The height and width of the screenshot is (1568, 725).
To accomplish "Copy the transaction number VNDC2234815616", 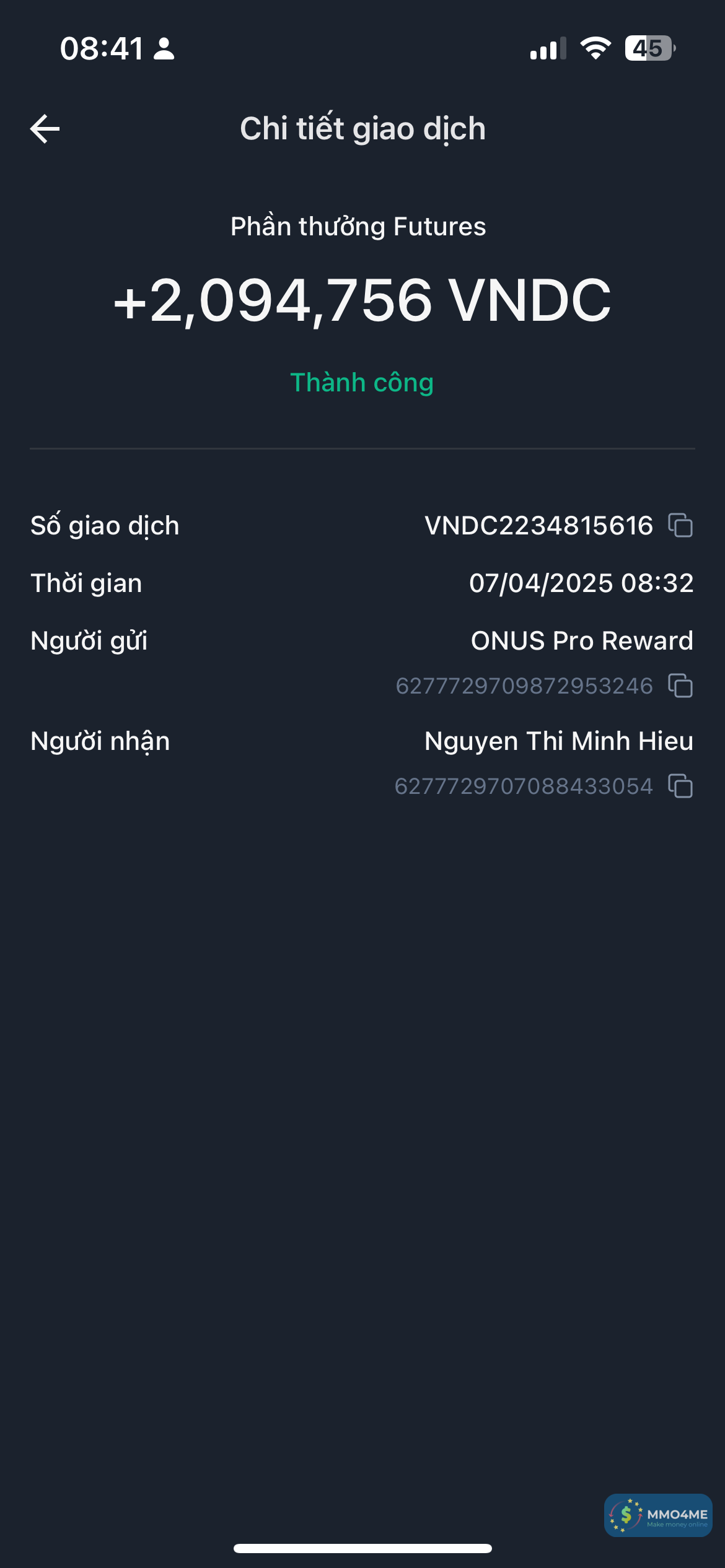I will coord(680,525).
